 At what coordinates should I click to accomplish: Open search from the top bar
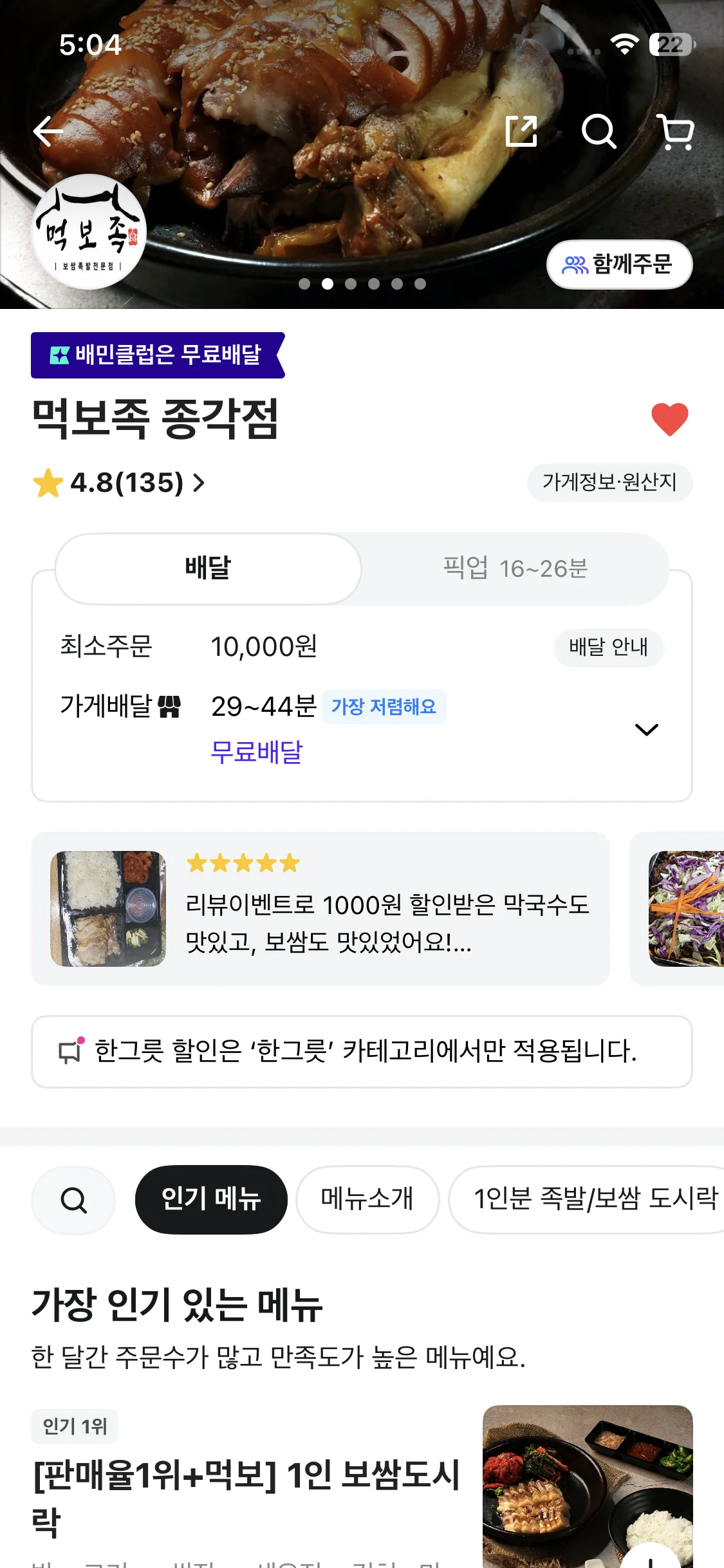pyautogui.click(x=599, y=132)
